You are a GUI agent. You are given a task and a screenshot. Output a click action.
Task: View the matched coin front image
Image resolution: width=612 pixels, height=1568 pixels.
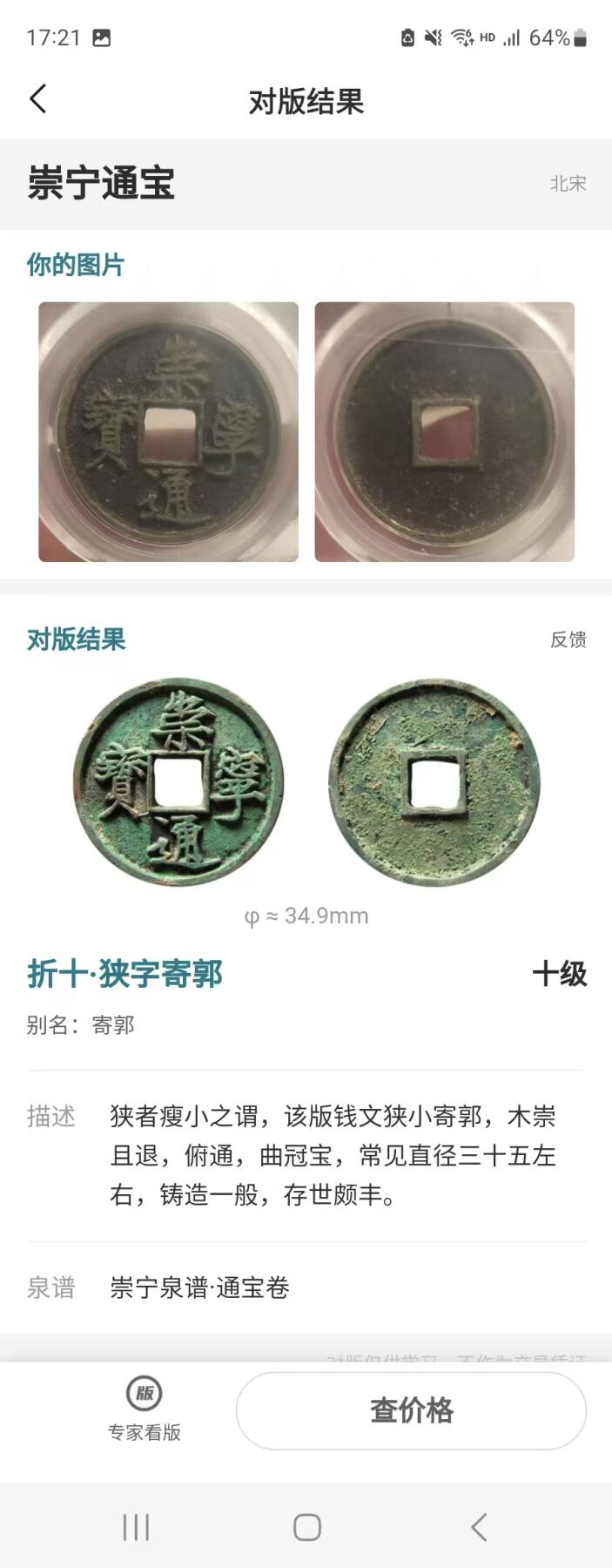coord(178,782)
